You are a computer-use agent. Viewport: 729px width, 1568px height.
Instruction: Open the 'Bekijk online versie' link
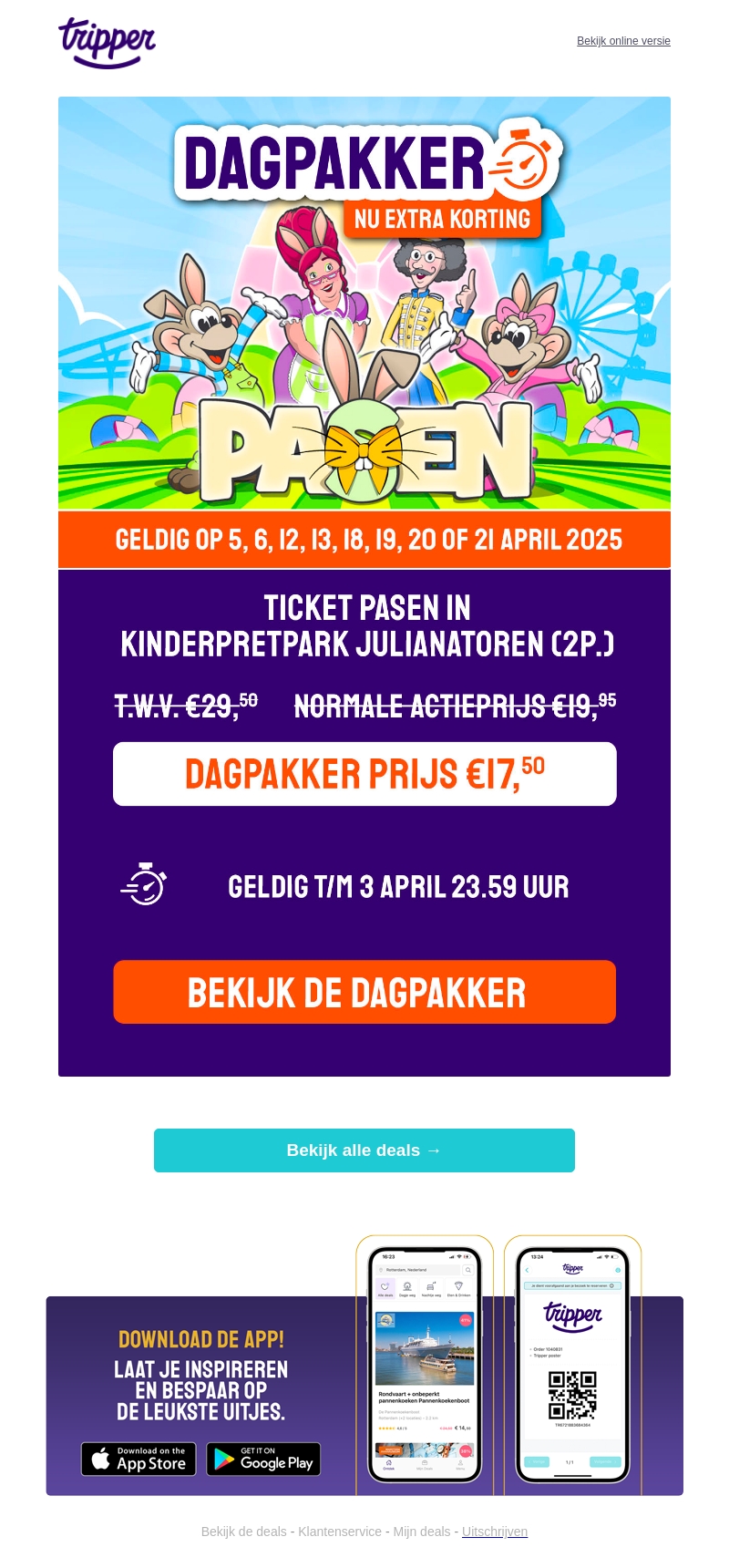point(623,41)
